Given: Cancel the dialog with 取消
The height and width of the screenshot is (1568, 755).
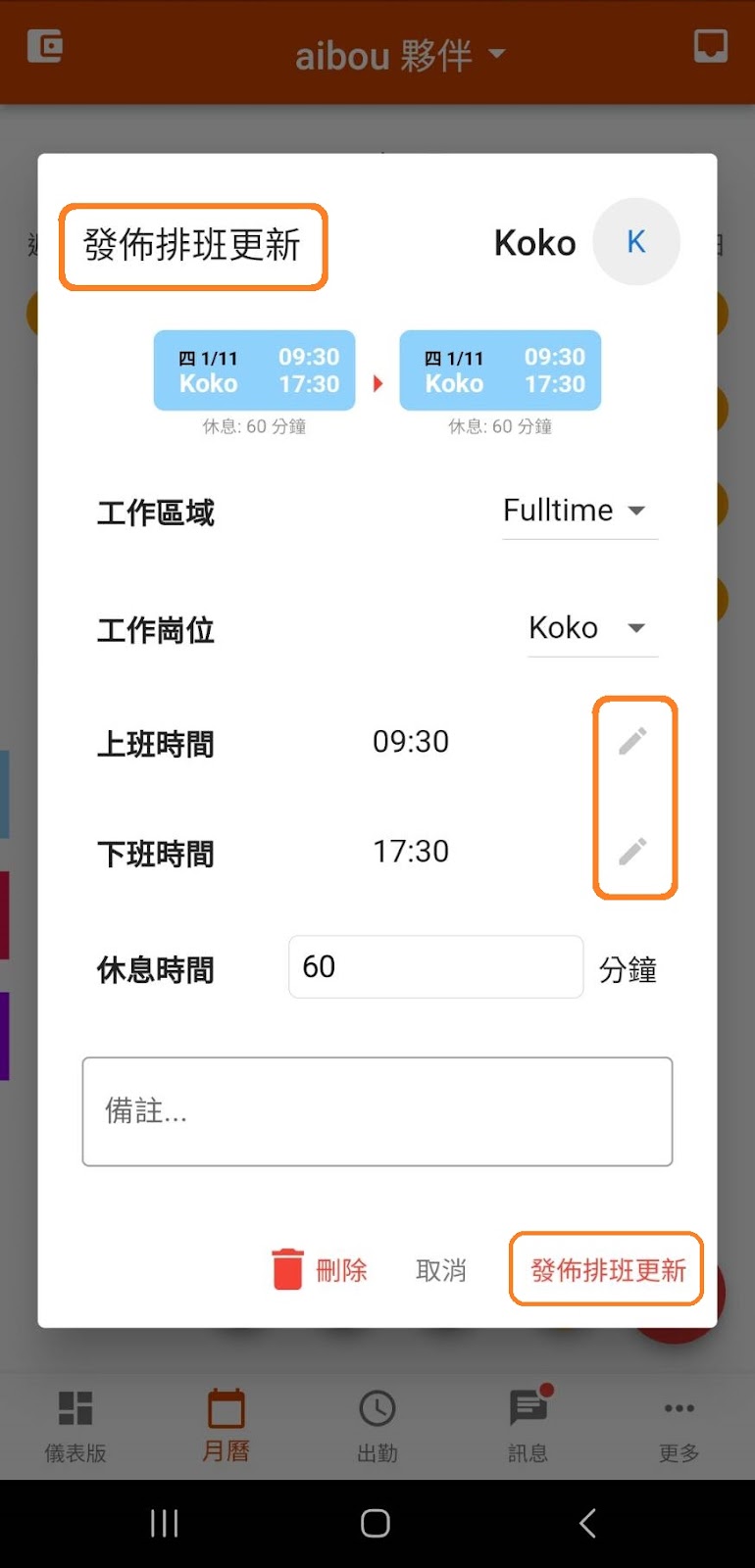Looking at the screenshot, I should tap(441, 1271).
